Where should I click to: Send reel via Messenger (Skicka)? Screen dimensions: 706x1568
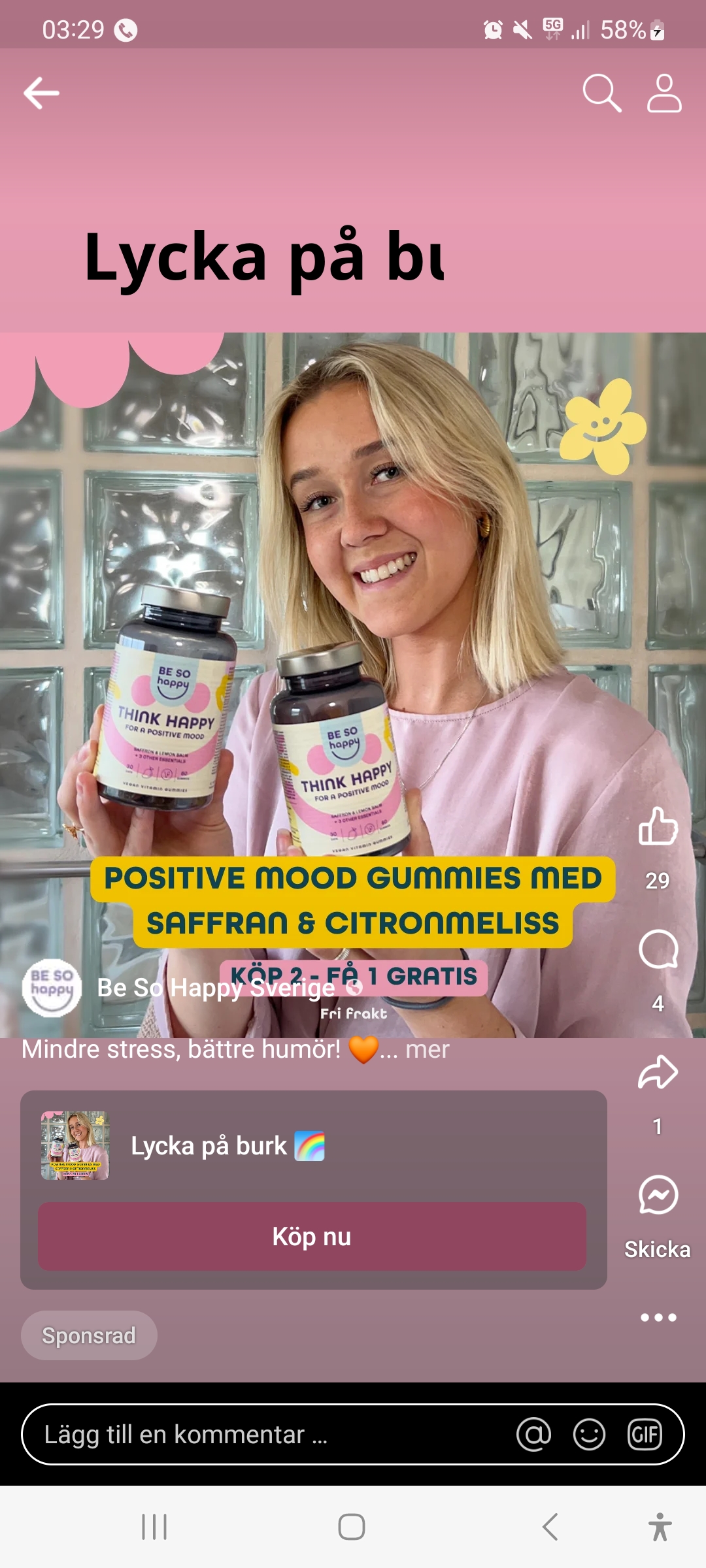[658, 1196]
